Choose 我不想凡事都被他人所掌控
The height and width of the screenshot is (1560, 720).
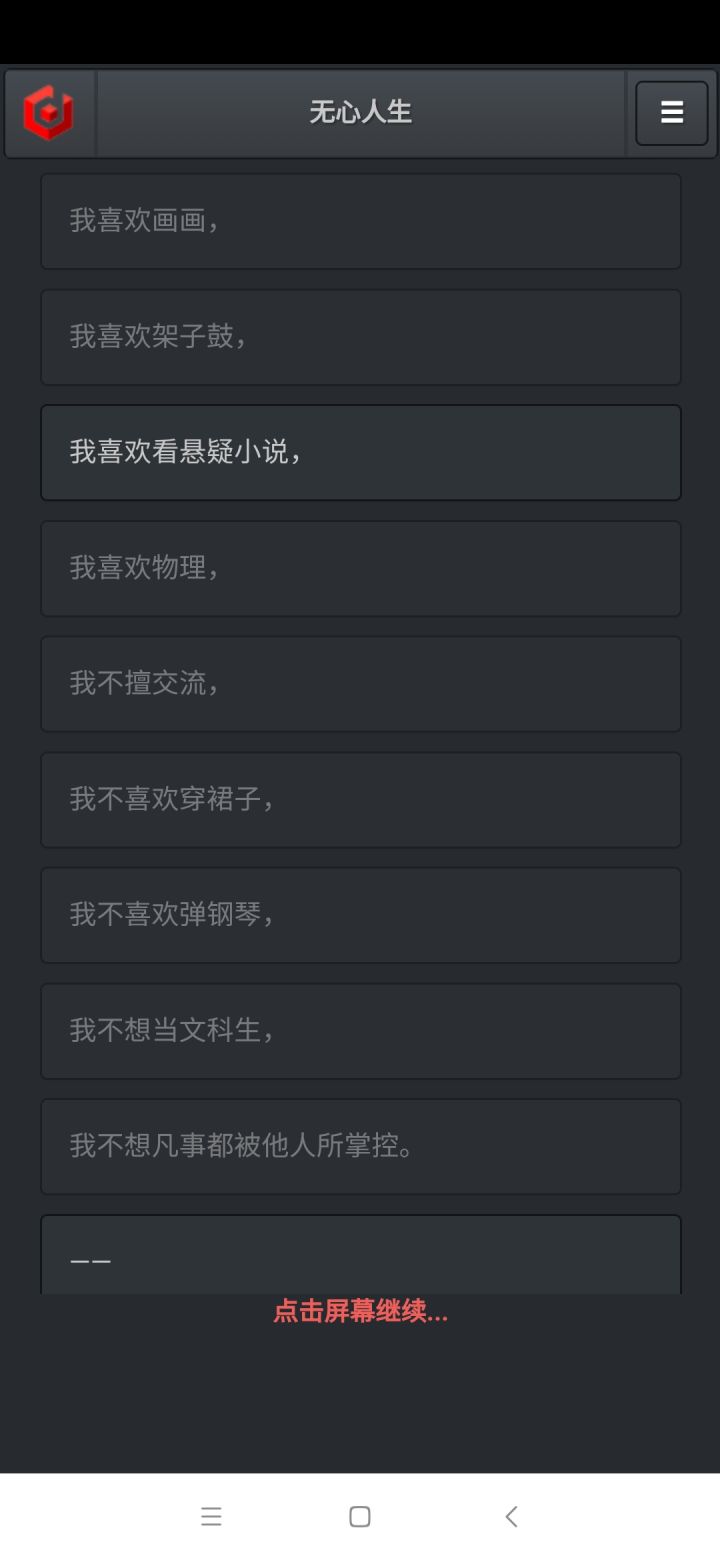pyautogui.click(x=360, y=1146)
